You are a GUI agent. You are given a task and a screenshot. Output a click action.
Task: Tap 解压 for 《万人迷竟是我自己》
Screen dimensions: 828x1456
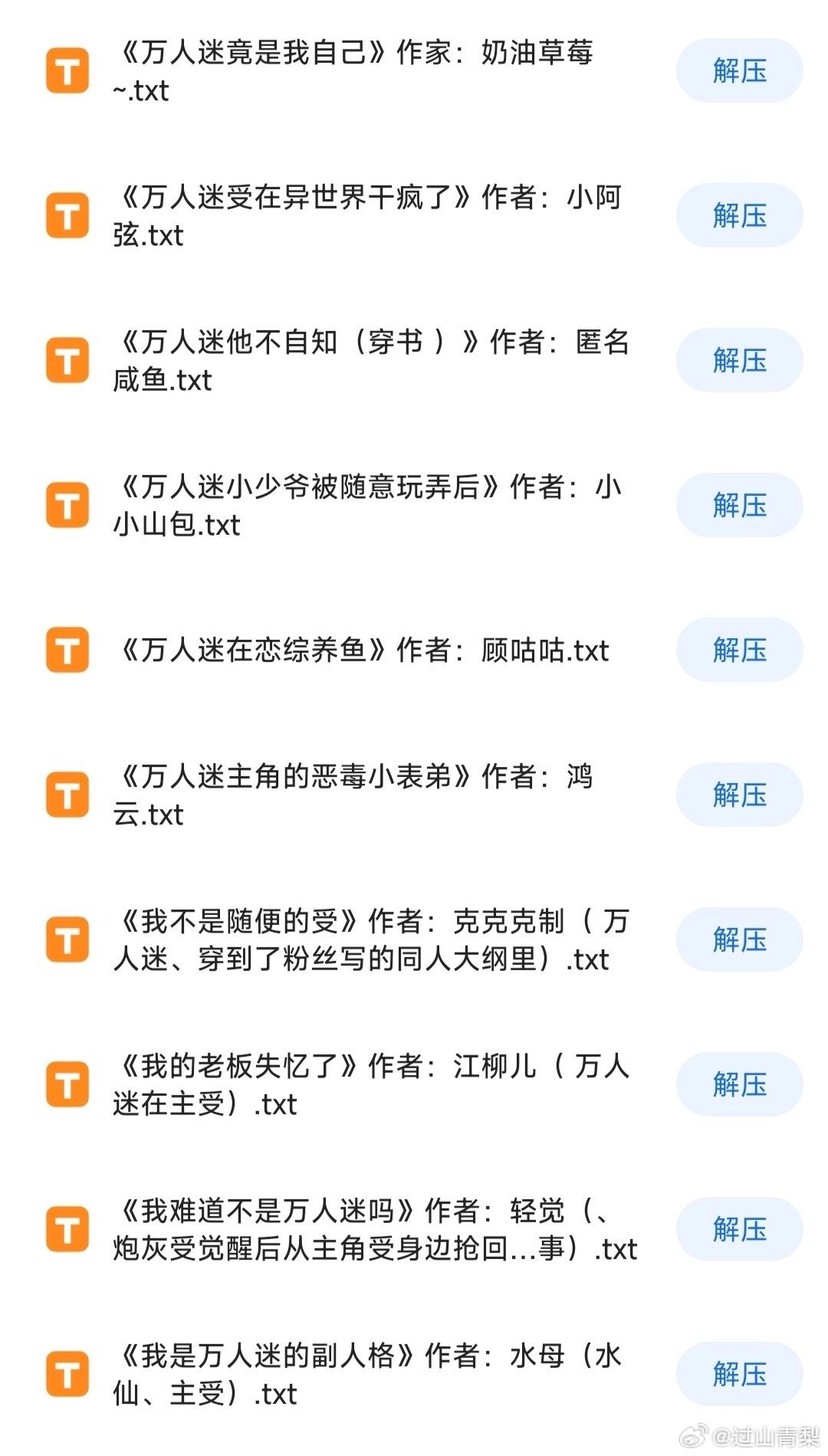[739, 71]
